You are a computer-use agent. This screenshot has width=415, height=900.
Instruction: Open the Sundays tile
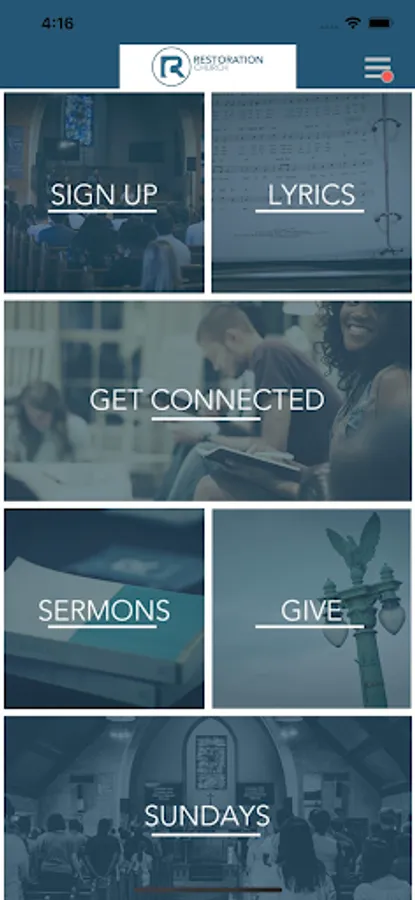(x=208, y=808)
